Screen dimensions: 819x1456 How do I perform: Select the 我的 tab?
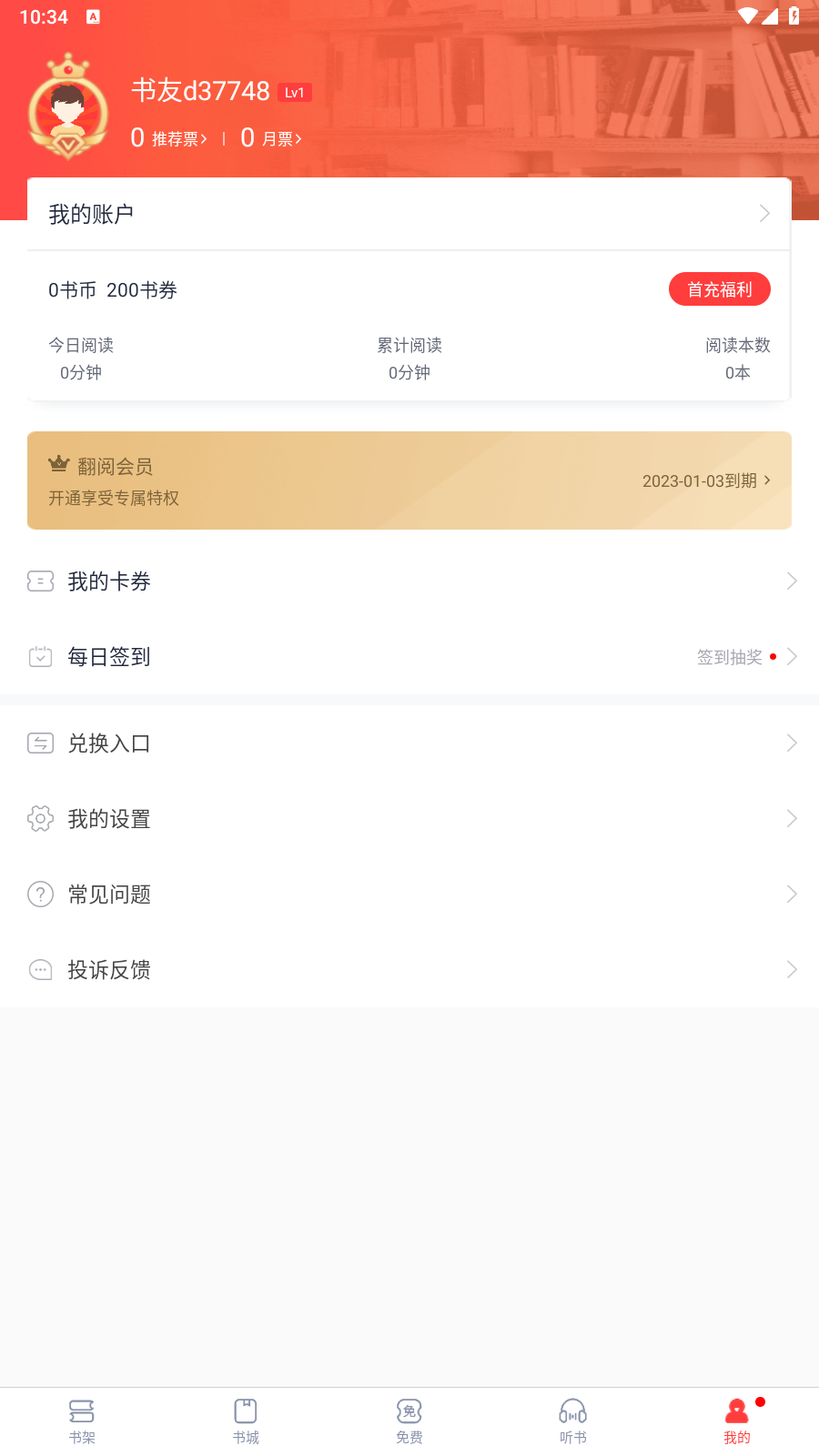coord(737,1421)
